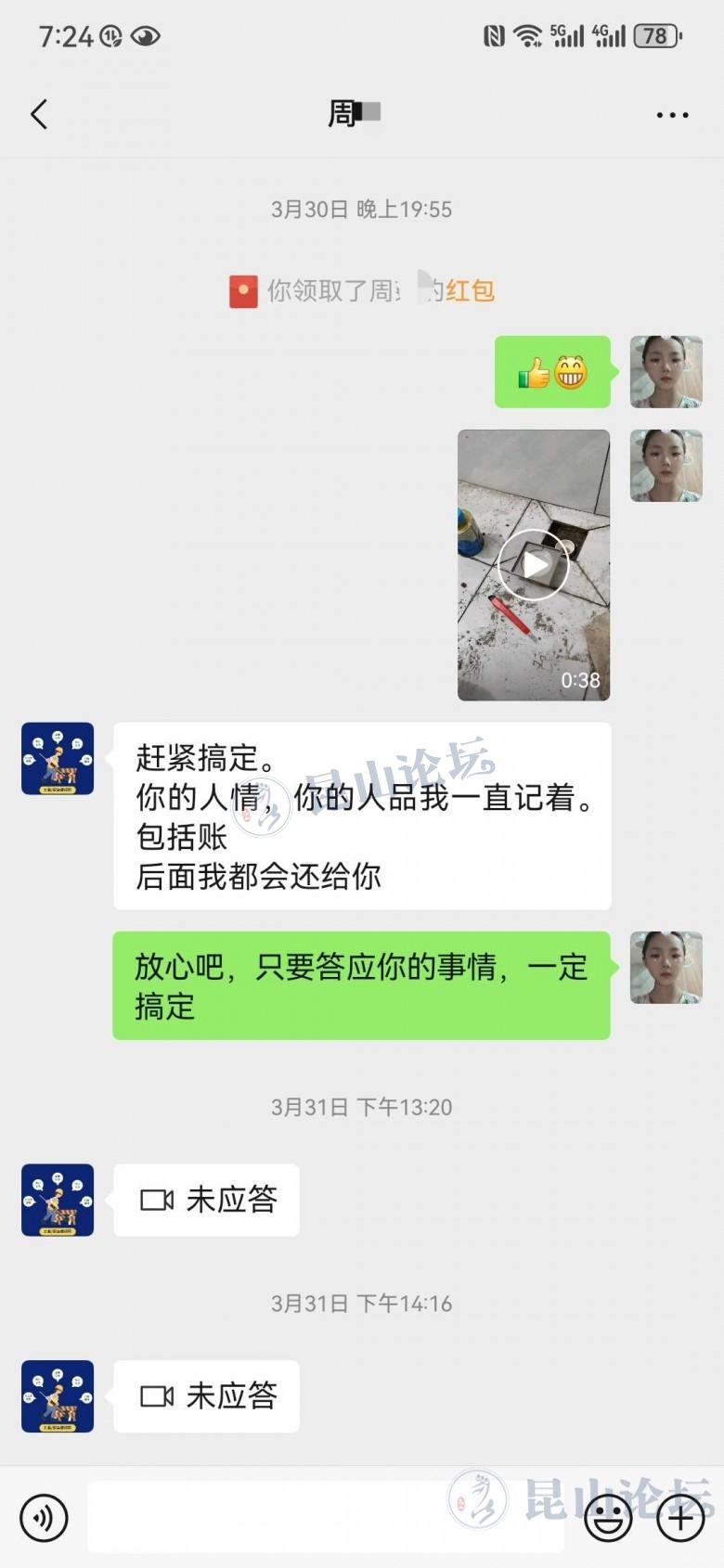The height and width of the screenshot is (1568, 724).
Task: Open the chat info overflow menu
Action: pyautogui.click(x=672, y=115)
